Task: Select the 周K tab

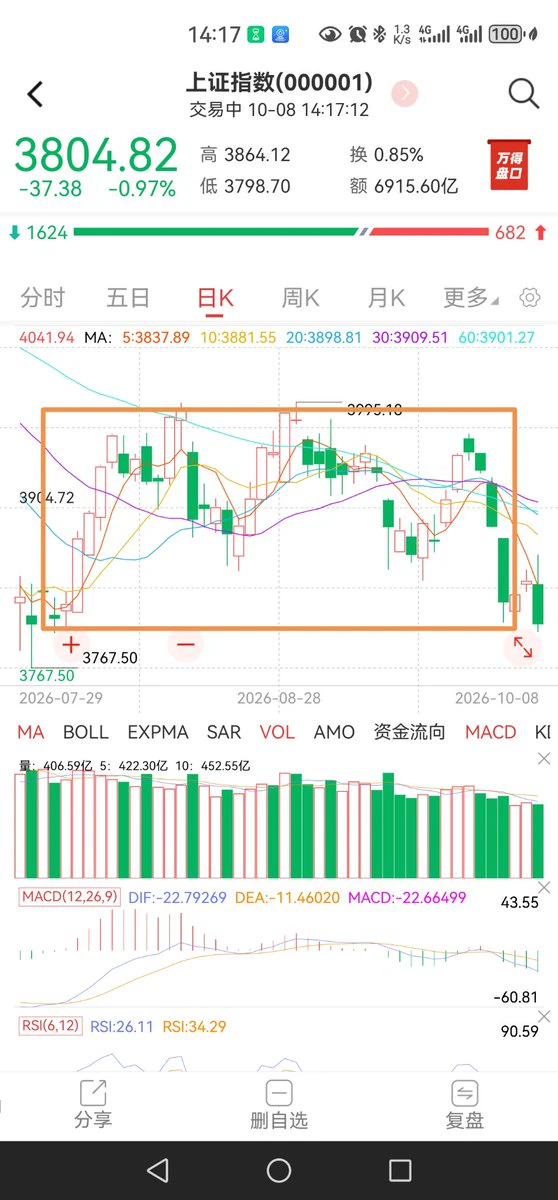Action: pos(300,297)
